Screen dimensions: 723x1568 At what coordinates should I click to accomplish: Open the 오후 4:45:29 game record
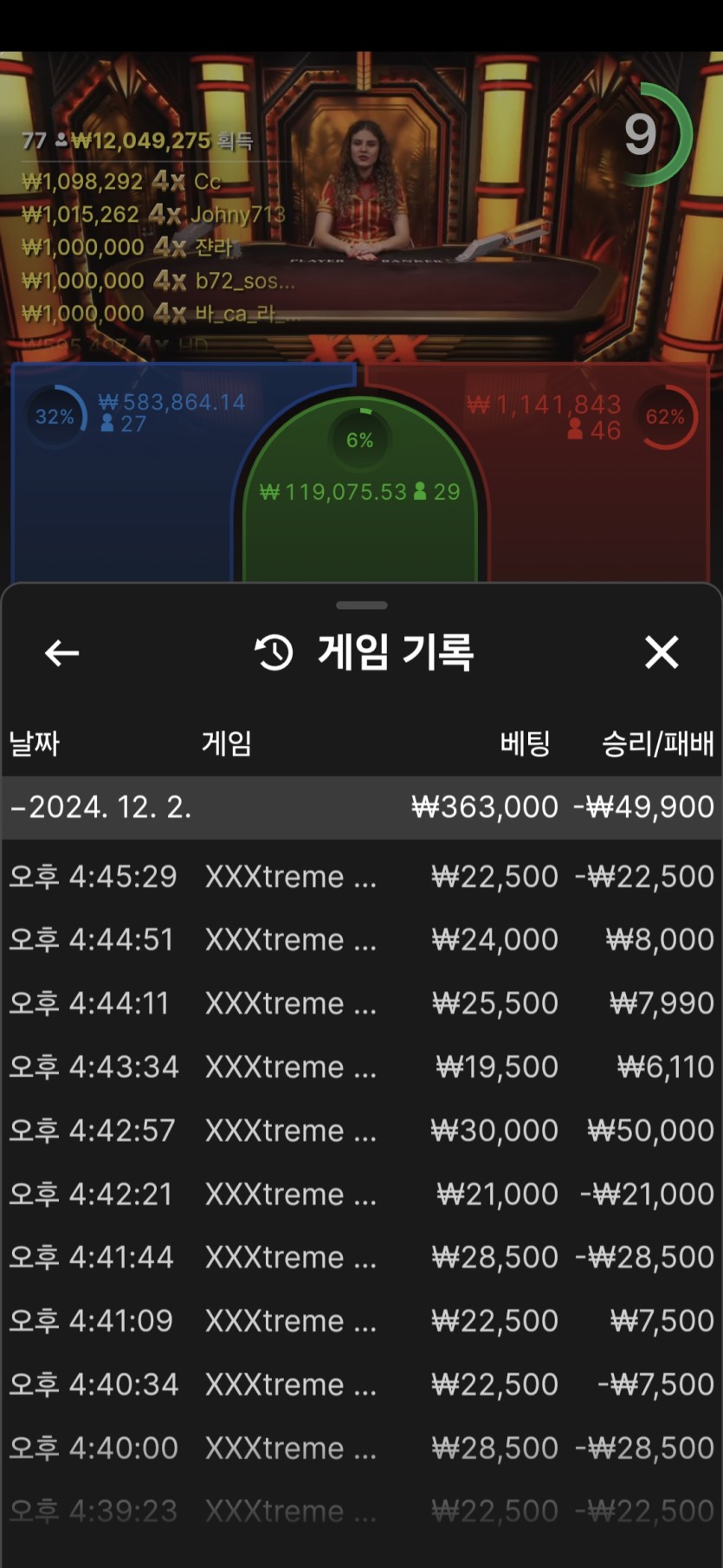point(362,877)
